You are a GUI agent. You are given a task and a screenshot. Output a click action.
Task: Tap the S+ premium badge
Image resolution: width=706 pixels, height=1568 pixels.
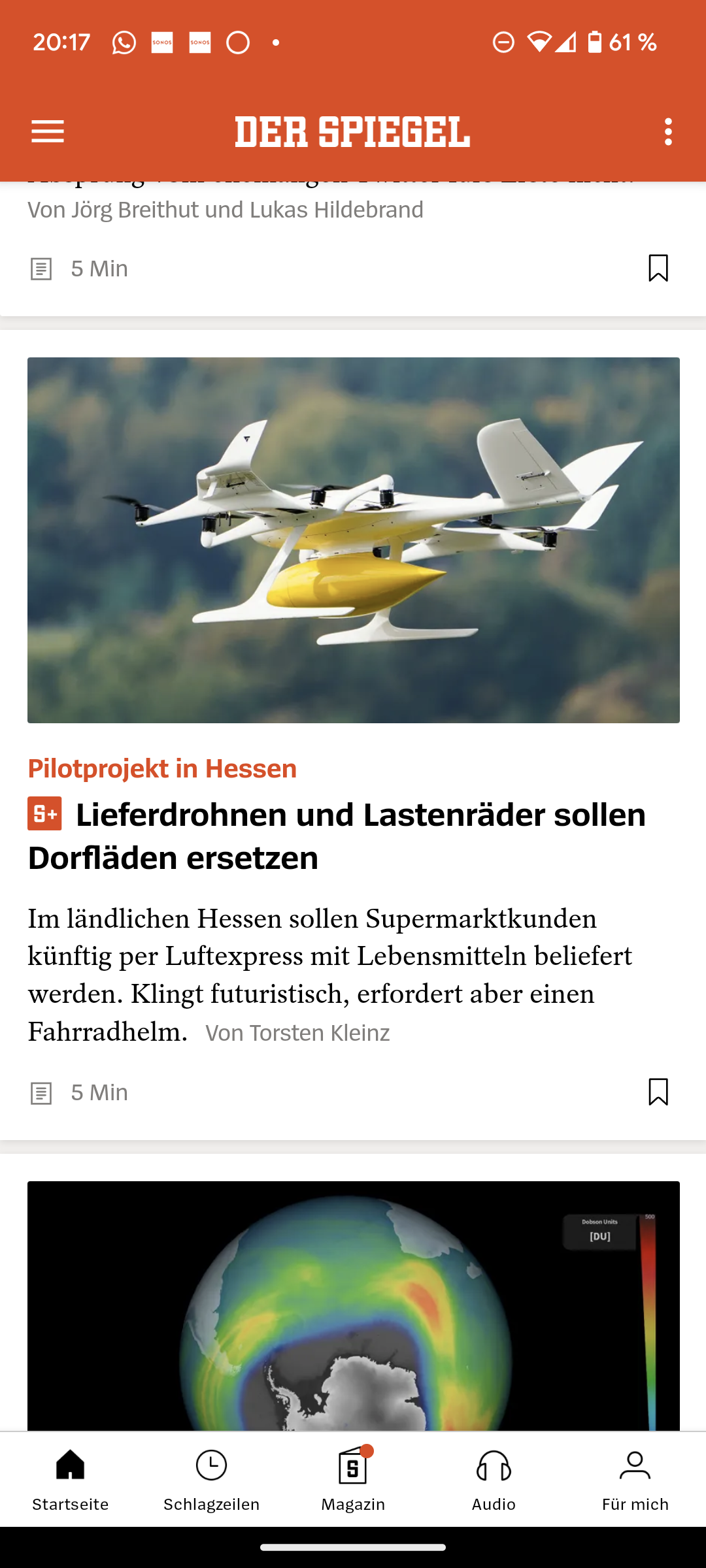tap(43, 814)
